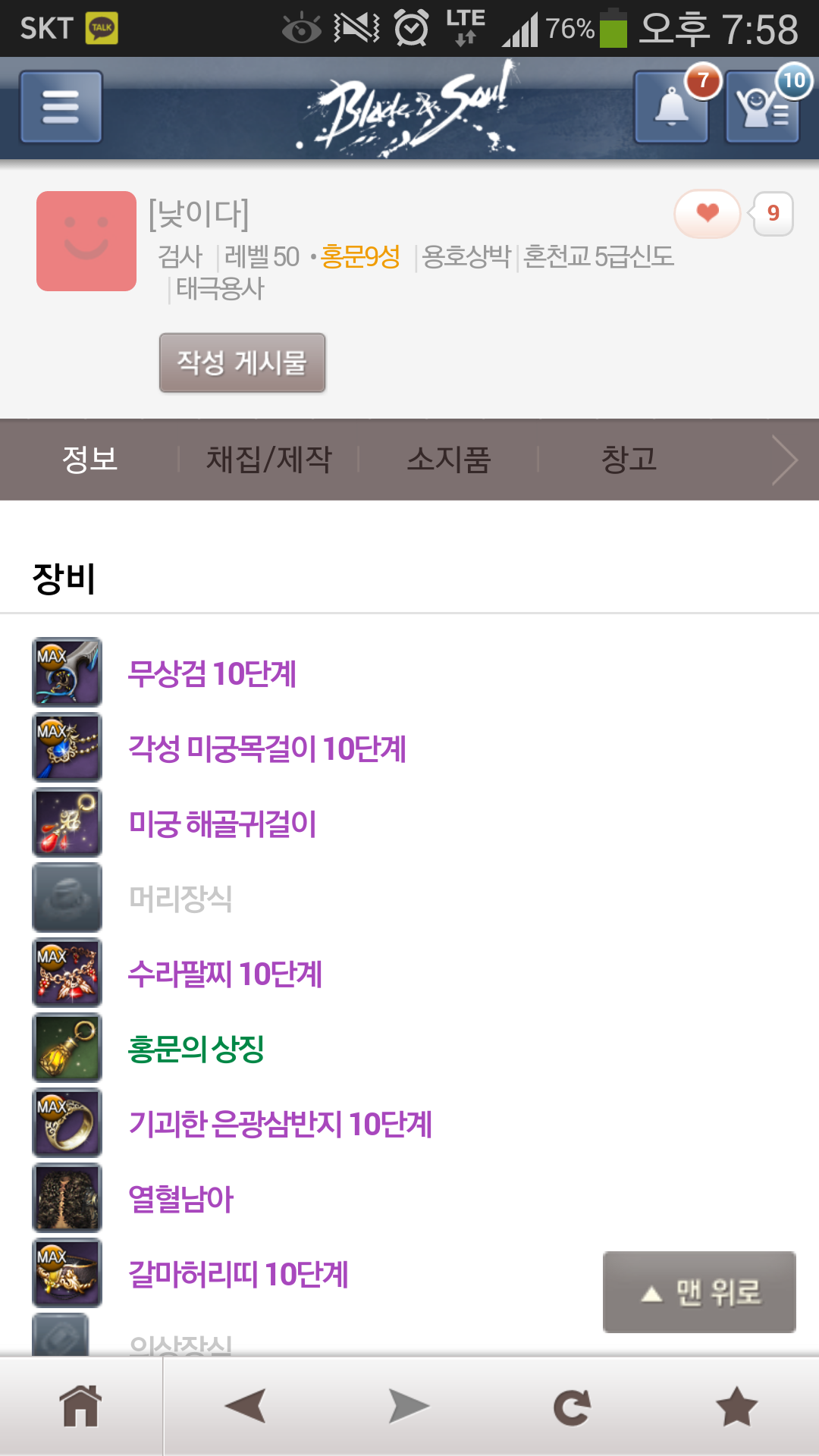View 각성 미궁목걸이 10단계 details
819x1456 pixels.
[x=267, y=748]
